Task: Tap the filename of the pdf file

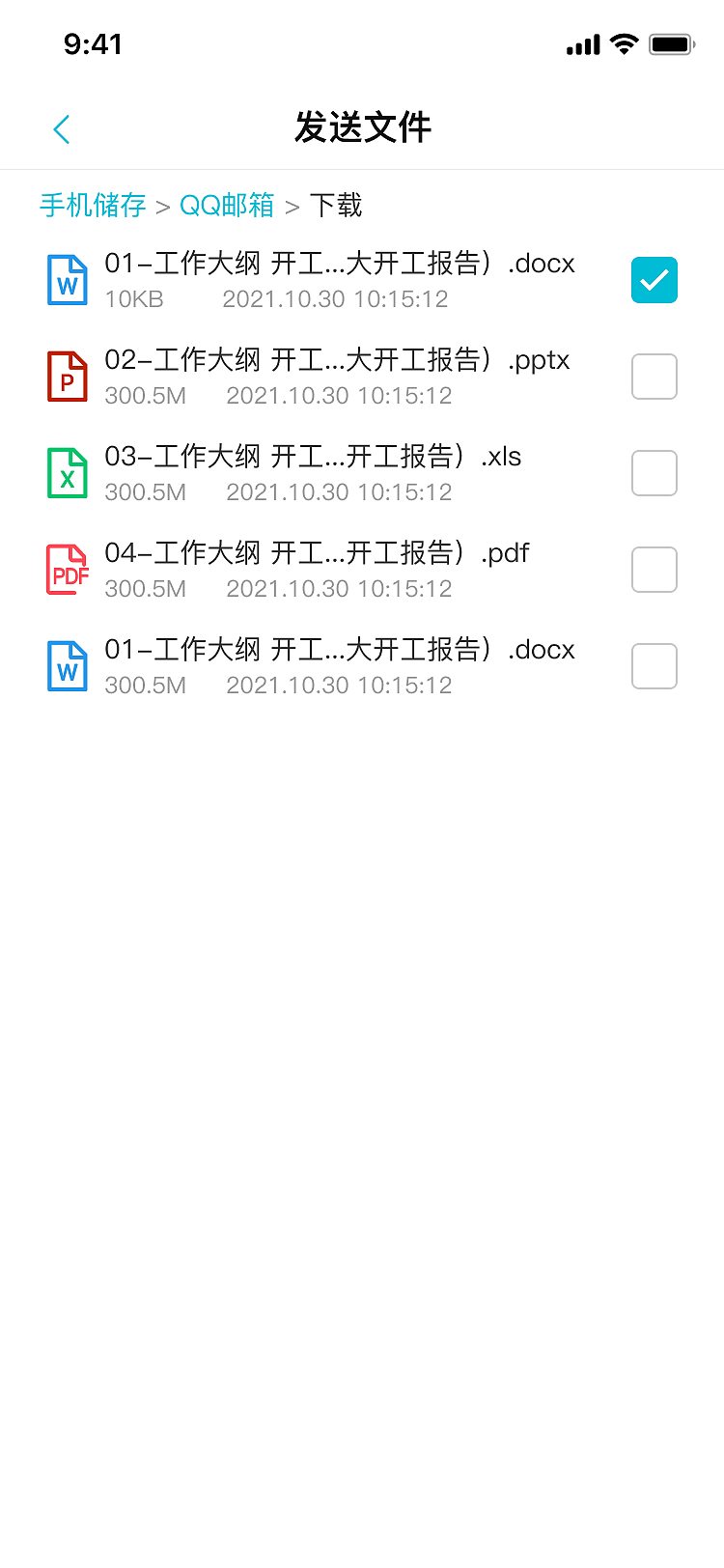Action: coord(317,552)
